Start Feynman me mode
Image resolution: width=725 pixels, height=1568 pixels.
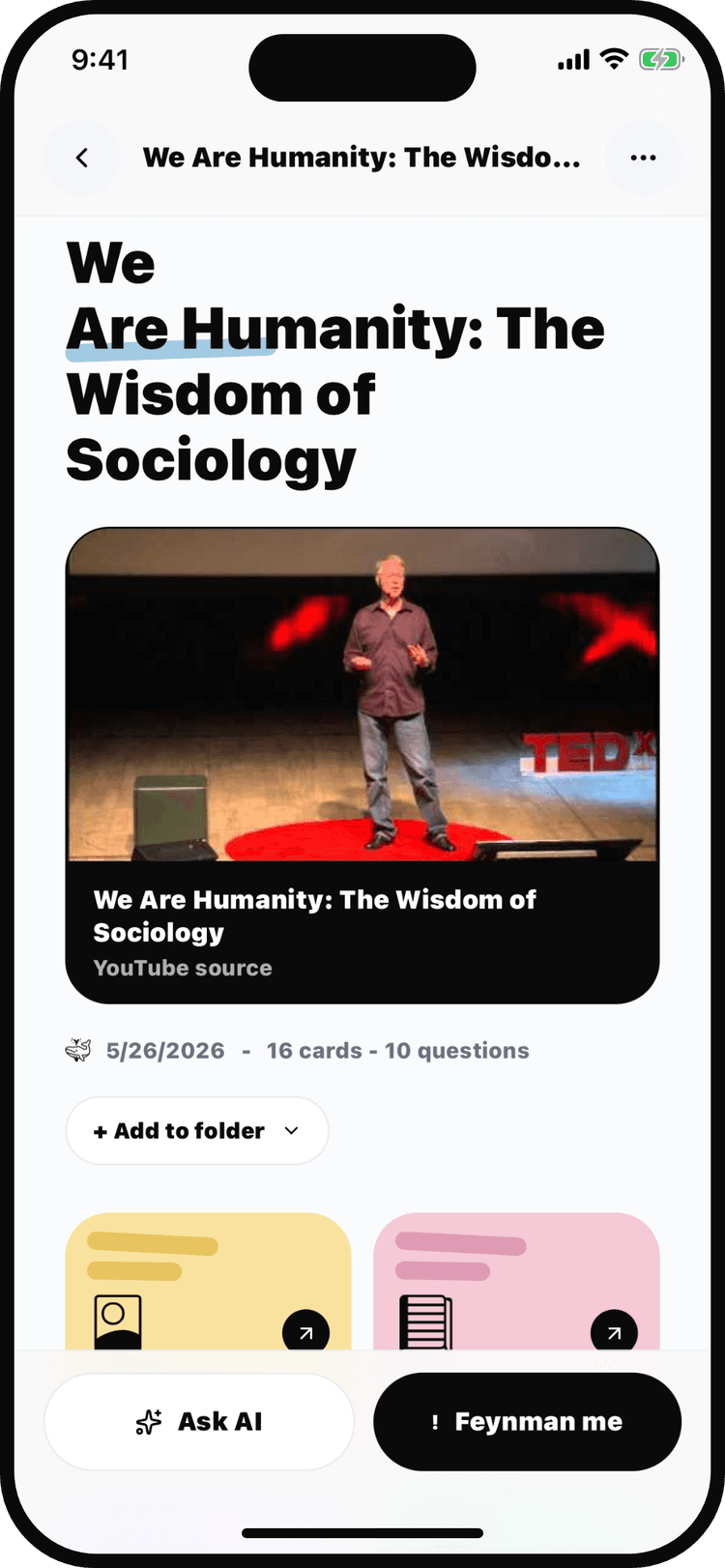pyautogui.click(x=528, y=1421)
